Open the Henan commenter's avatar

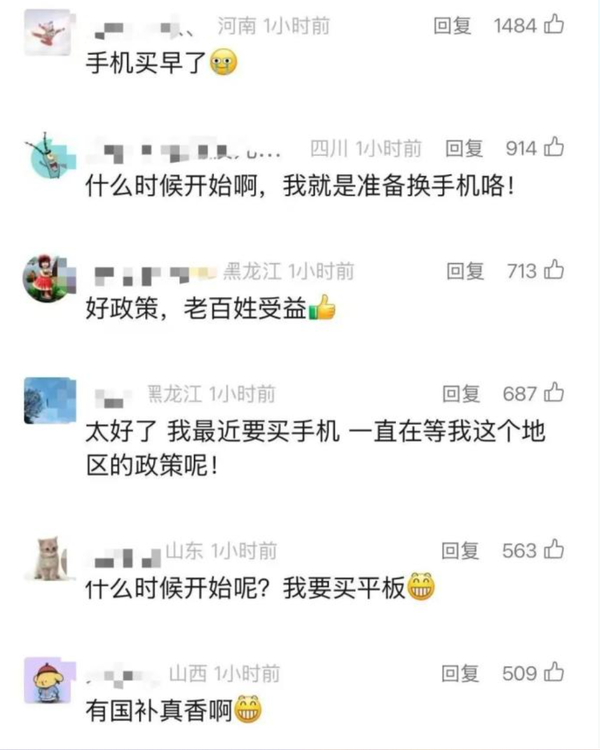[x=46, y=34]
